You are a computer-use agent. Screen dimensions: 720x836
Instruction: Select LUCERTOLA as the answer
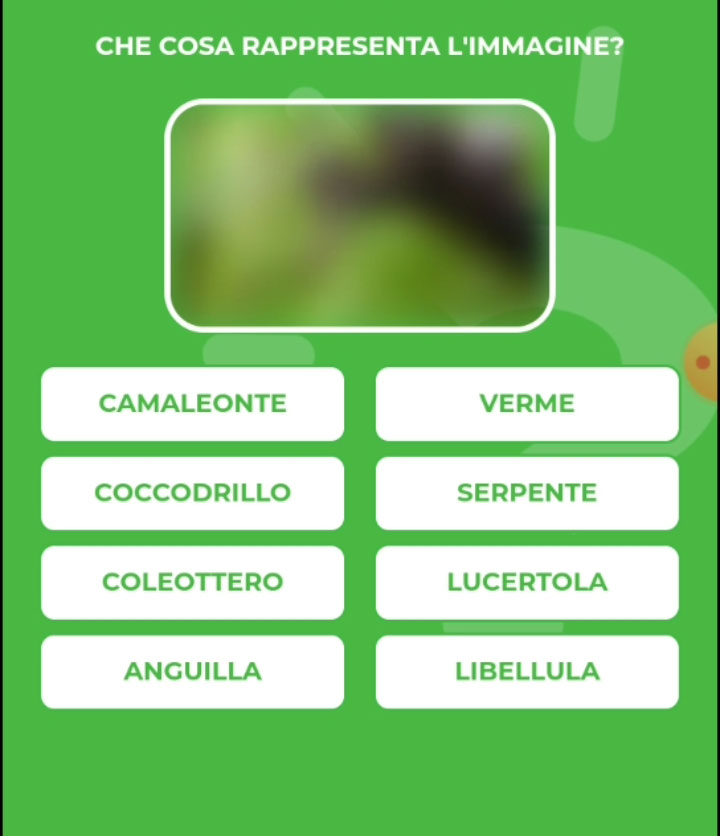(x=527, y=582)
